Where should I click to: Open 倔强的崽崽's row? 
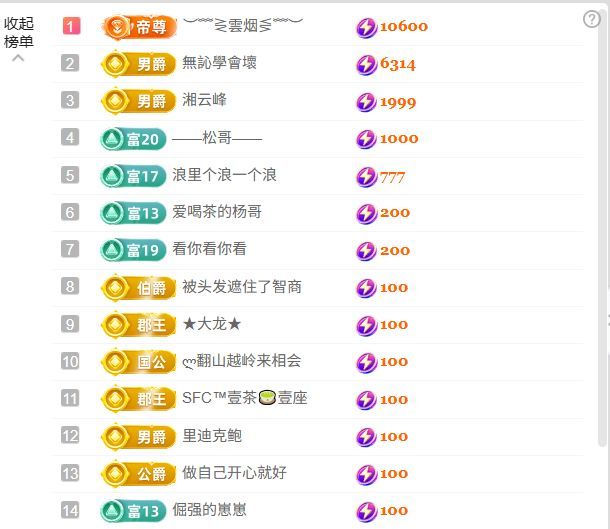coord(209,510)
